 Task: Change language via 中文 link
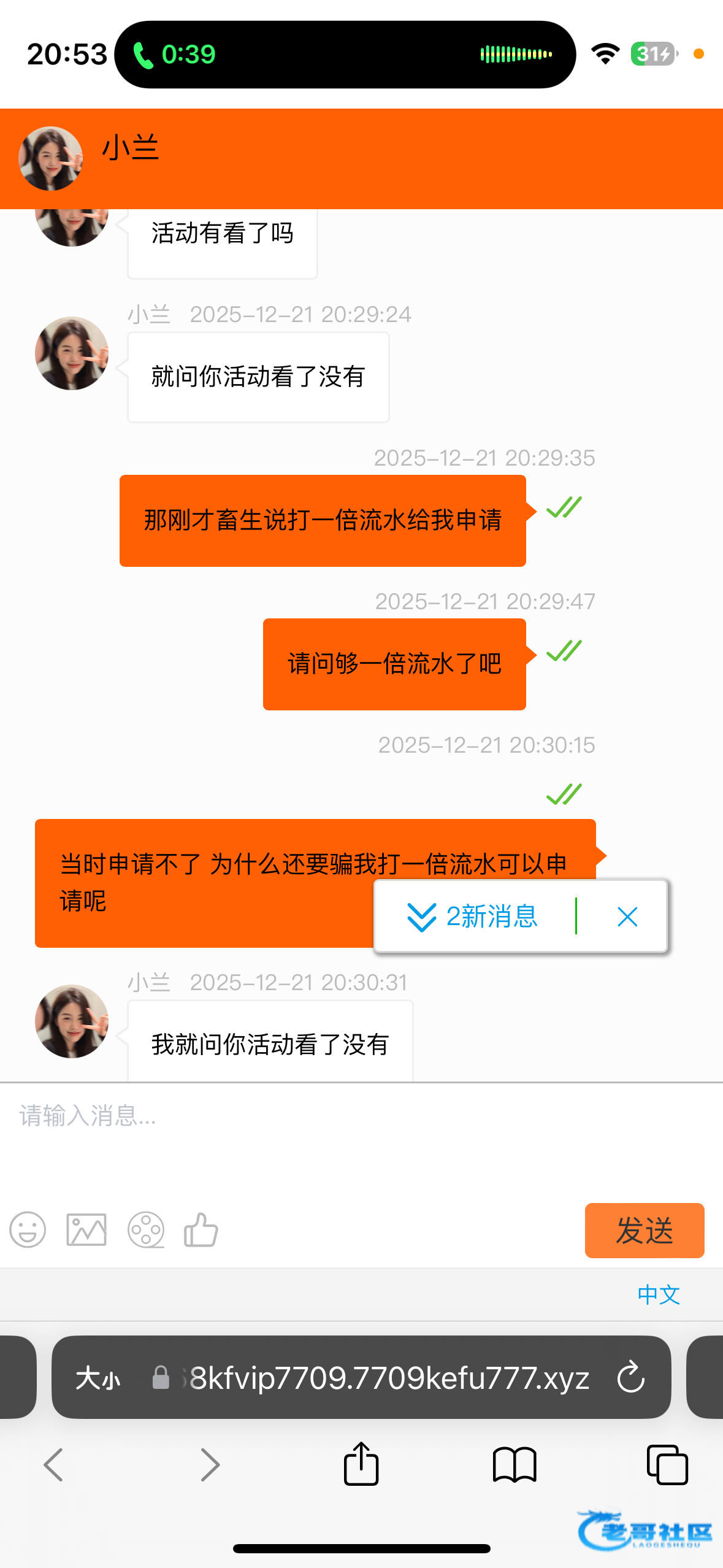[x=659, y=1294]
